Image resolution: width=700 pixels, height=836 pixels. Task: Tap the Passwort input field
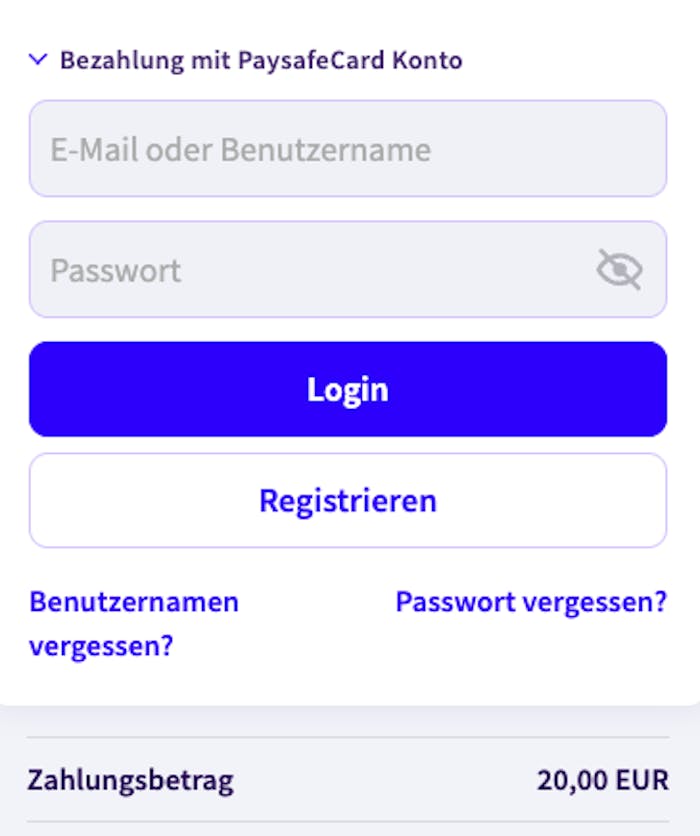pos(310,270)
